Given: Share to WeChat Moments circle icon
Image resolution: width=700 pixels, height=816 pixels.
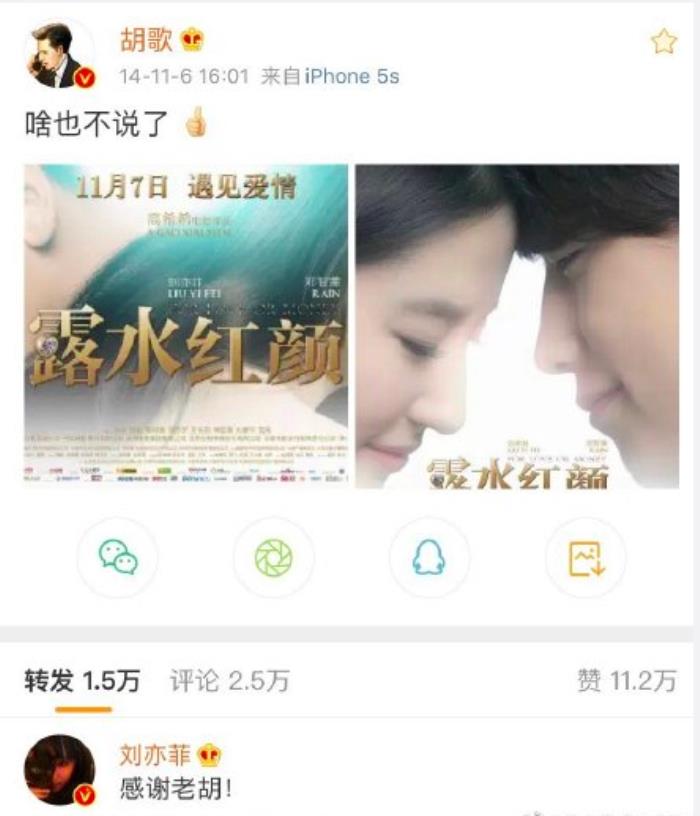Looking at the screenshot, I should click(273, 557).
